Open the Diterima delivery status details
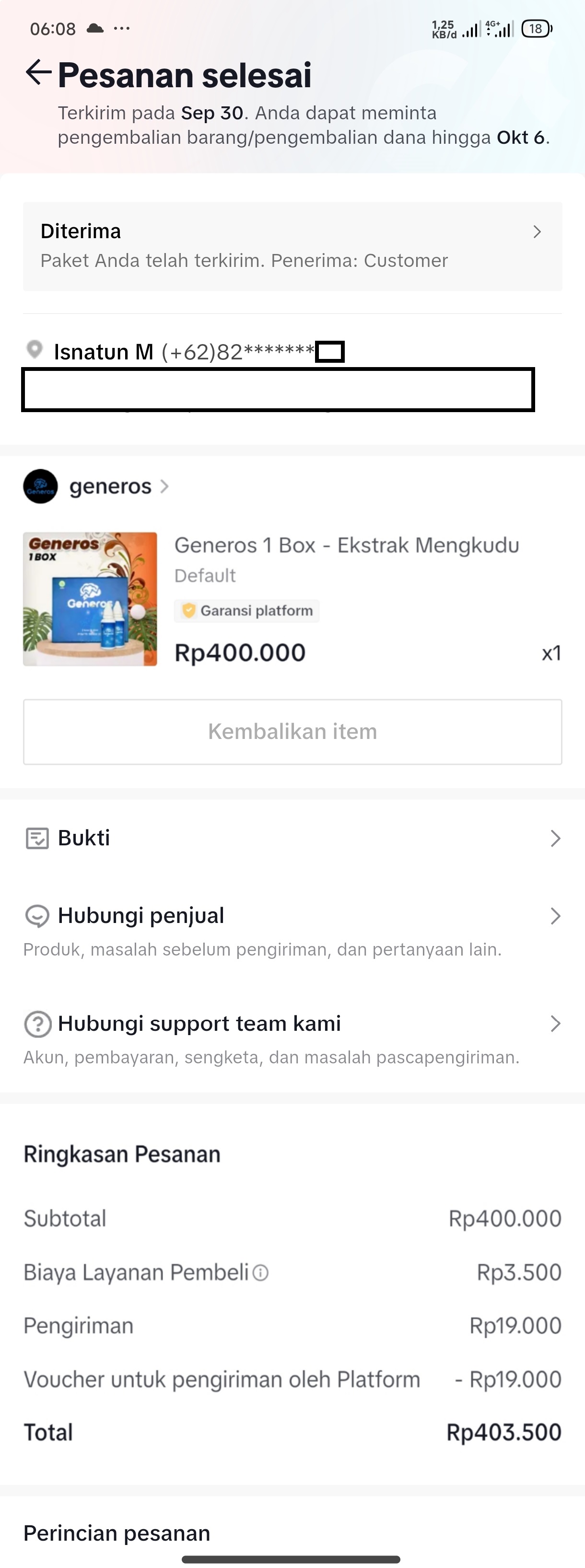 [x=292, y=246]
